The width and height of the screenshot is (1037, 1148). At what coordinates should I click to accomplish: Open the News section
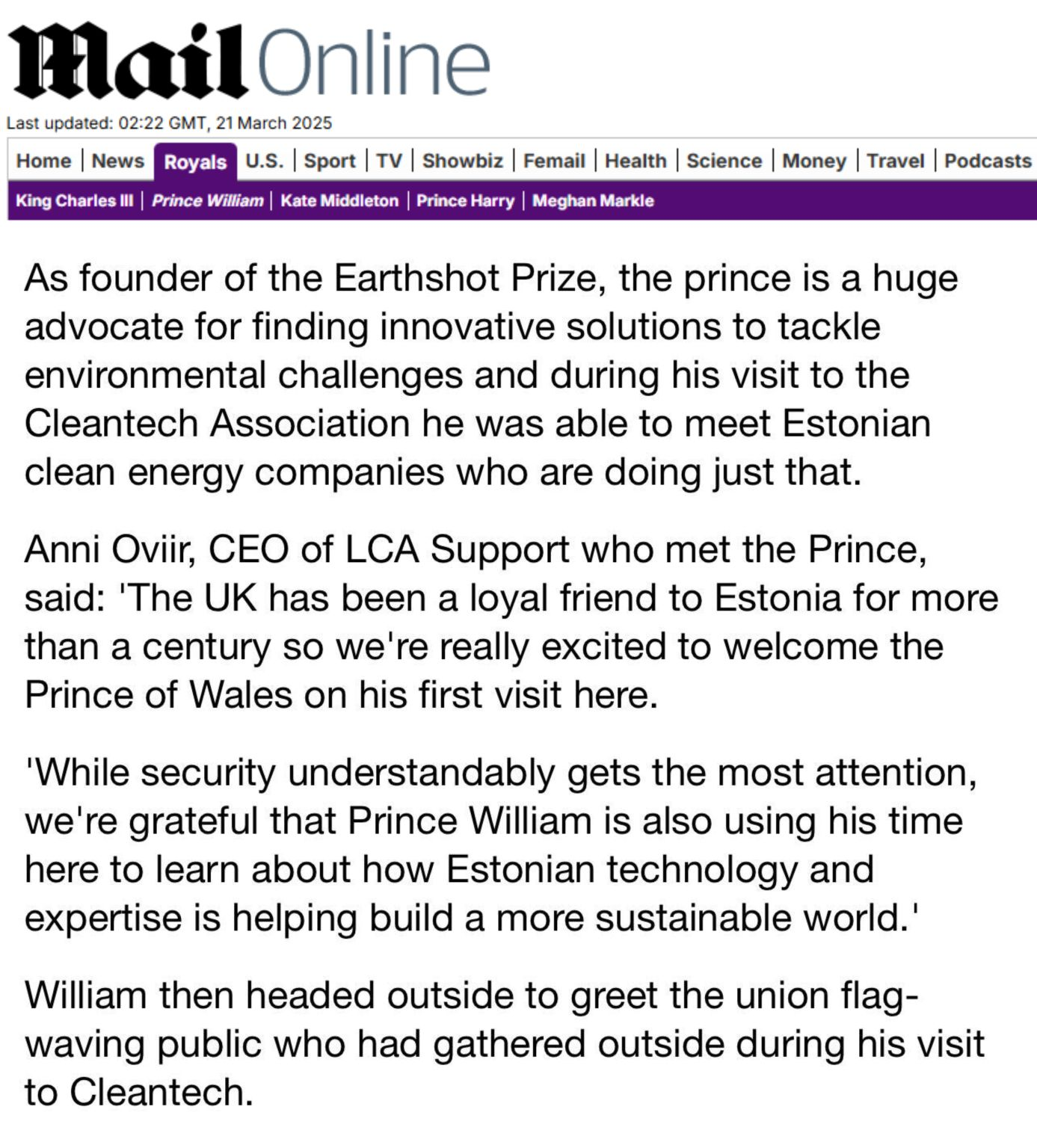coord(117,161)
